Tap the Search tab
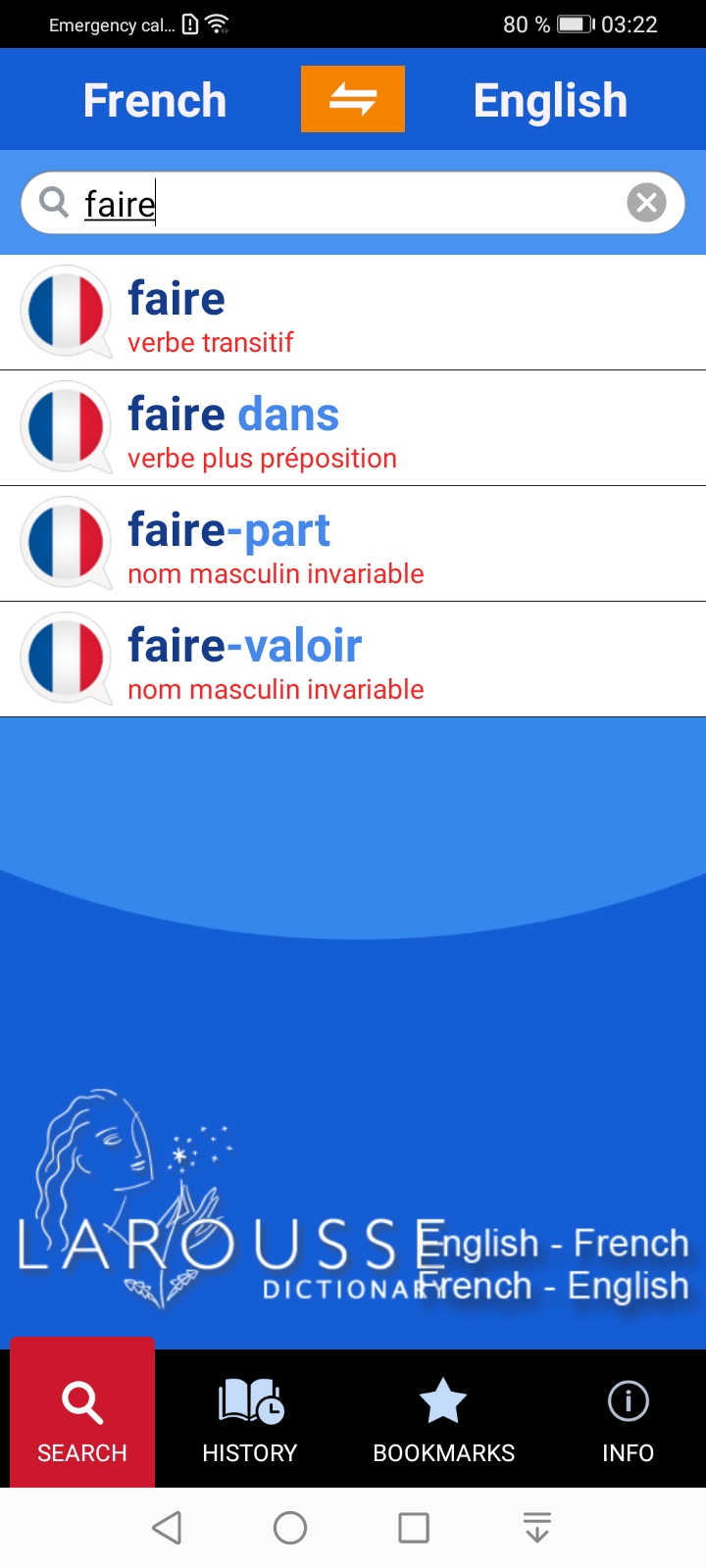Image resolution: width=706 pixels, height=1568 pixels. tap(82, 1419)
